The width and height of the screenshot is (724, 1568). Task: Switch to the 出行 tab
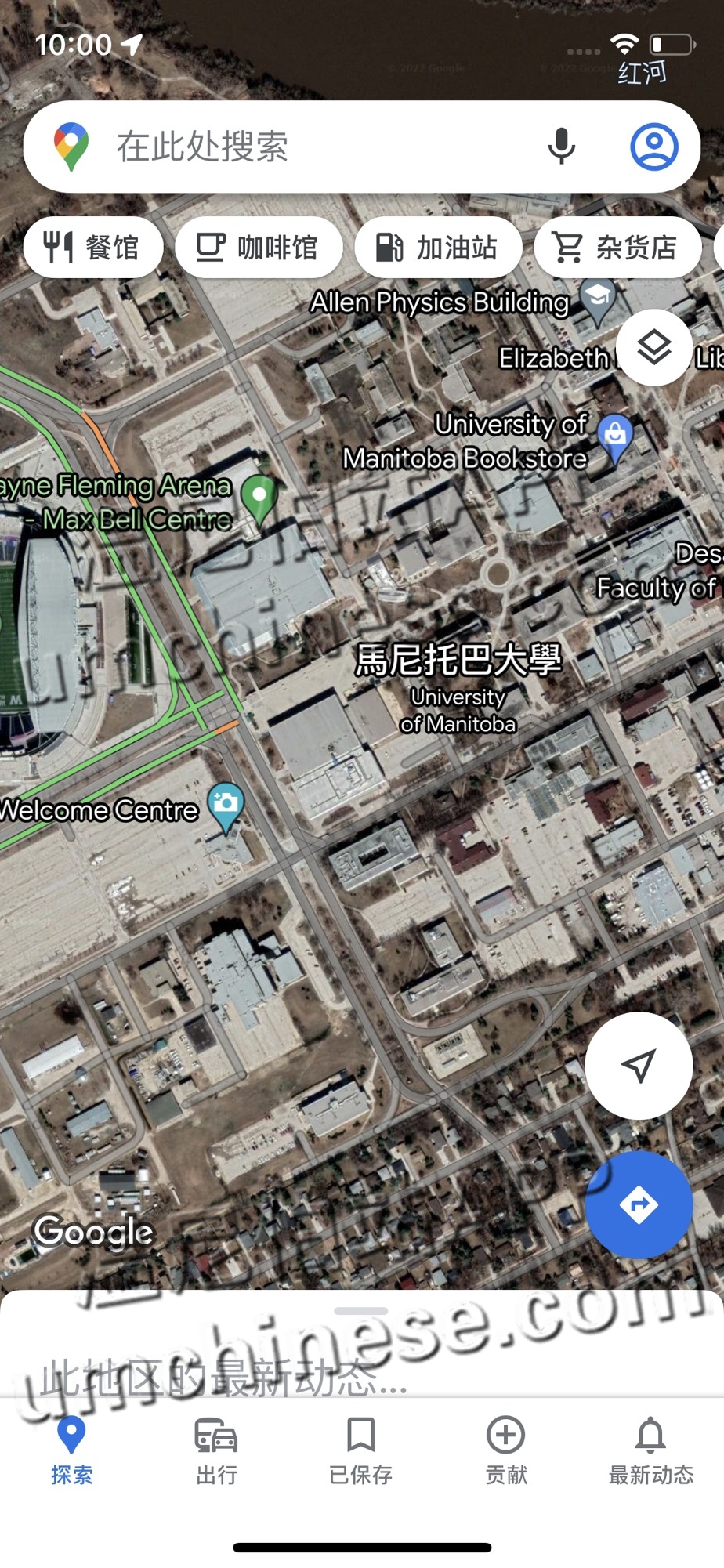[216, 1450]
